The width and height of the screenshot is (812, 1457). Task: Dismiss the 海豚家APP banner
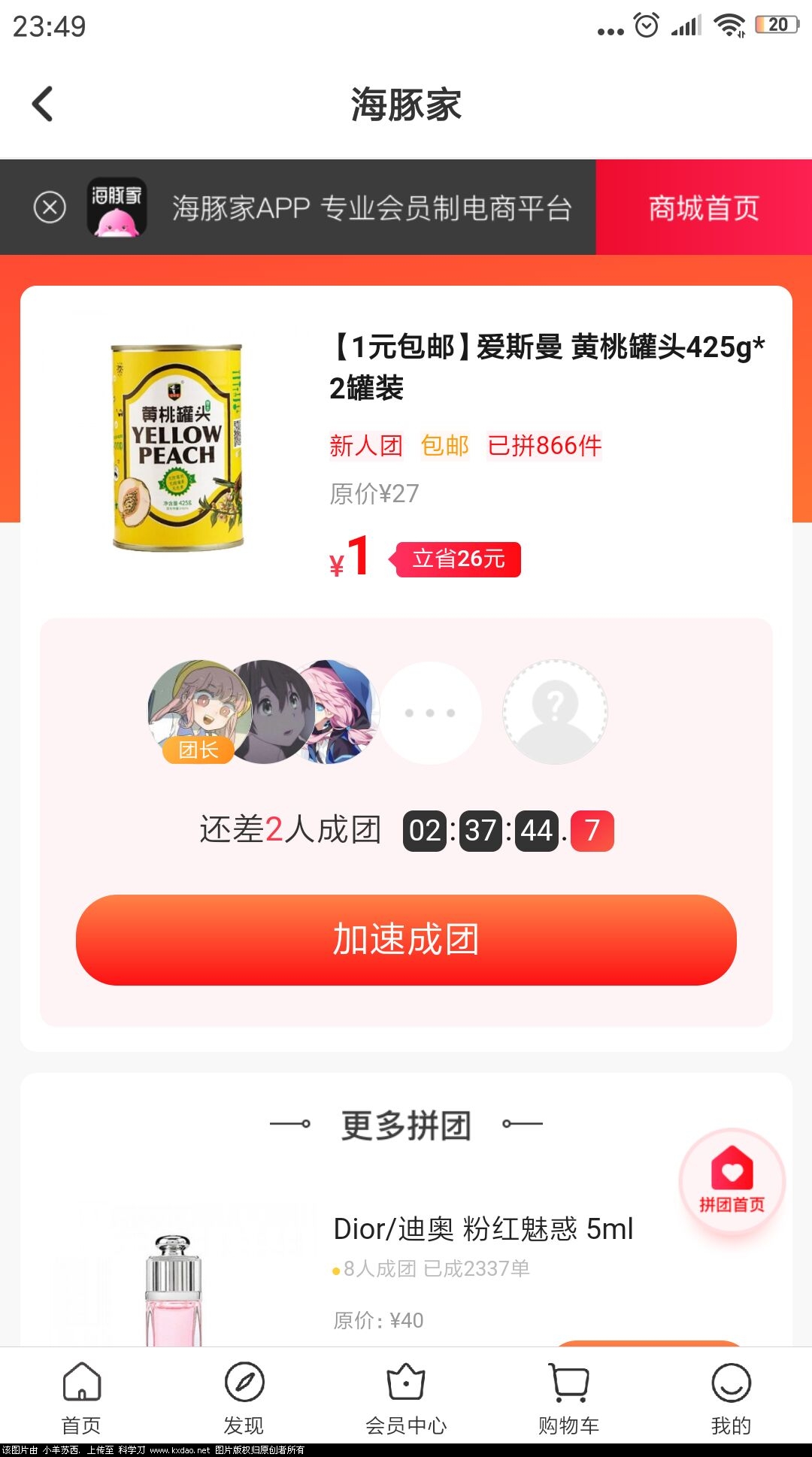50,207
